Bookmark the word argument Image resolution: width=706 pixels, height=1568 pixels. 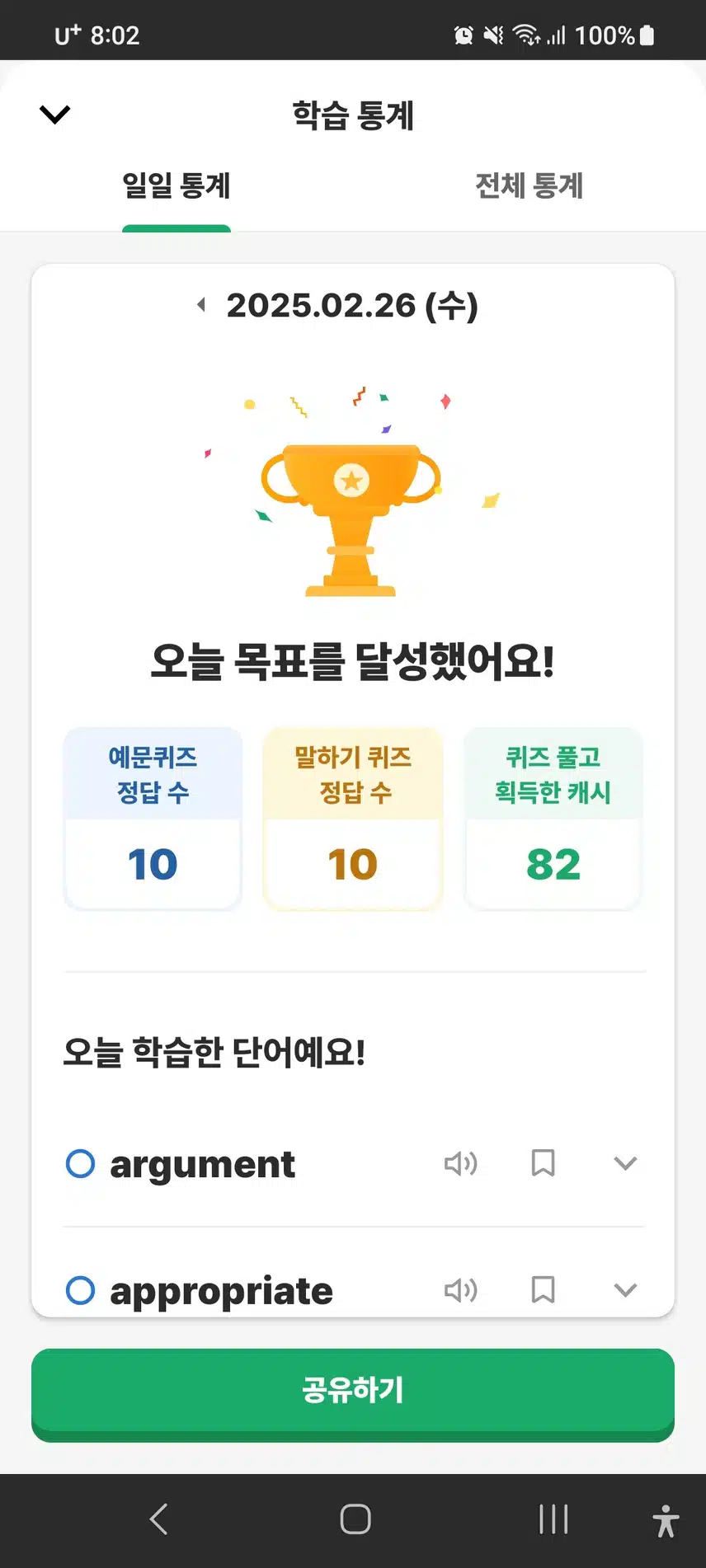coord(543,1163)
